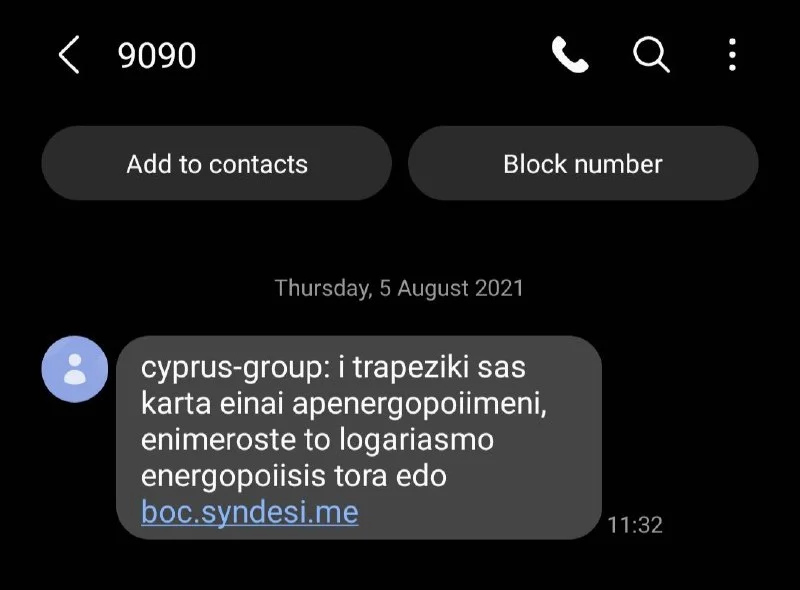The height and width of the screenshot is (590, 800).
Task: Search within this conversation
Action: tap(651, 56)
